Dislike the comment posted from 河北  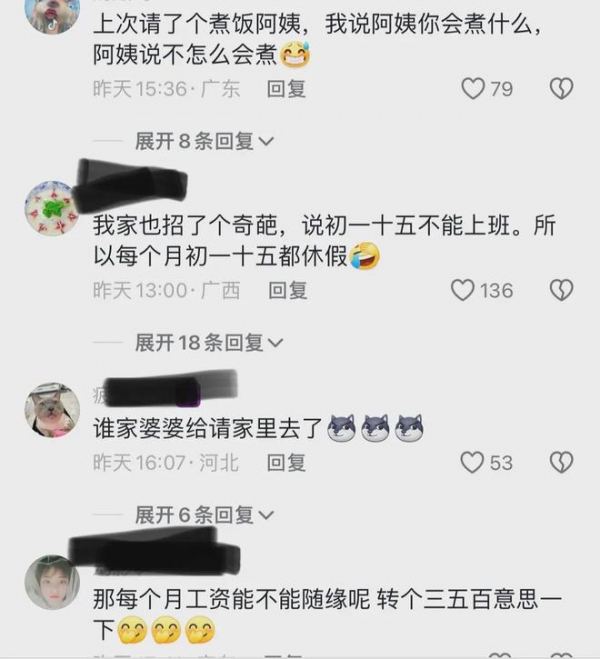tap(561, 462)
